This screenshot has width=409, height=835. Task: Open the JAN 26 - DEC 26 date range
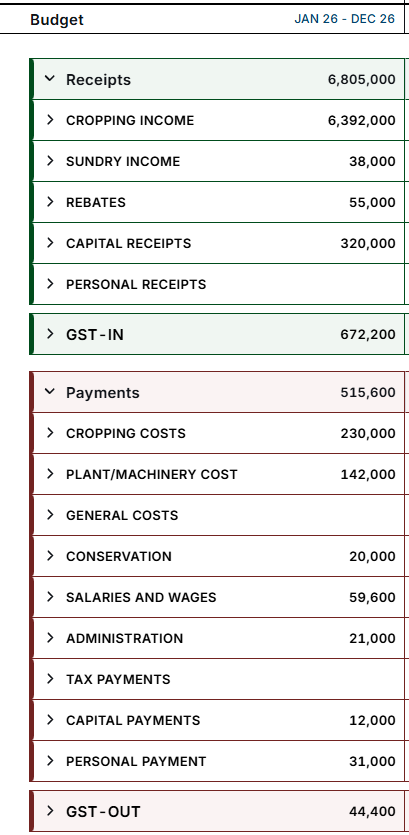click(345, 19)
